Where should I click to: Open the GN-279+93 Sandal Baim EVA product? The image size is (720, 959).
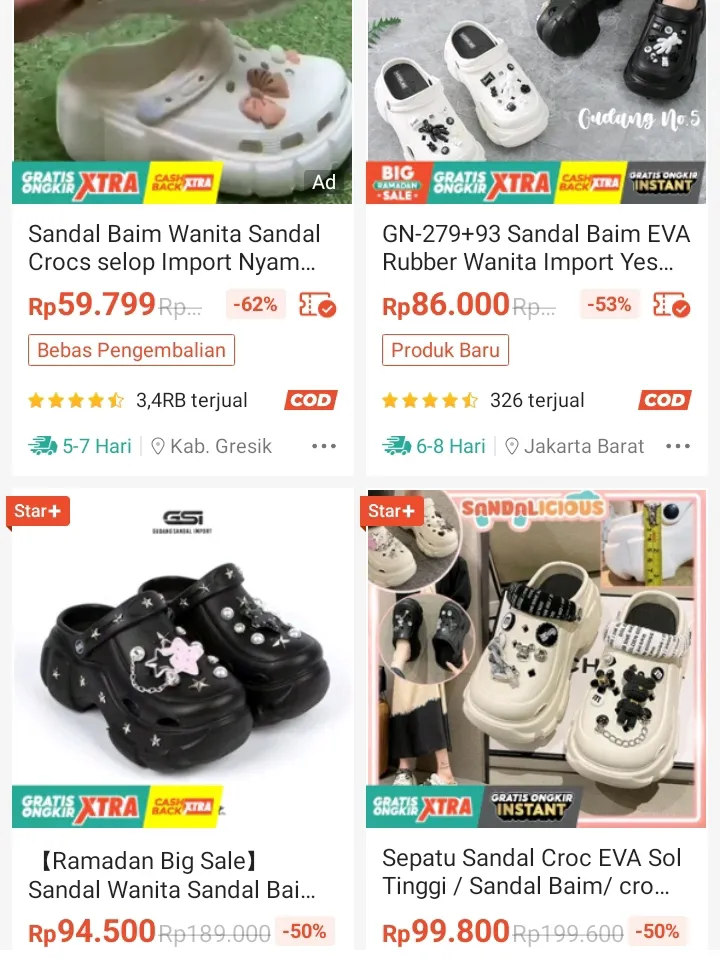coord(536,248)
